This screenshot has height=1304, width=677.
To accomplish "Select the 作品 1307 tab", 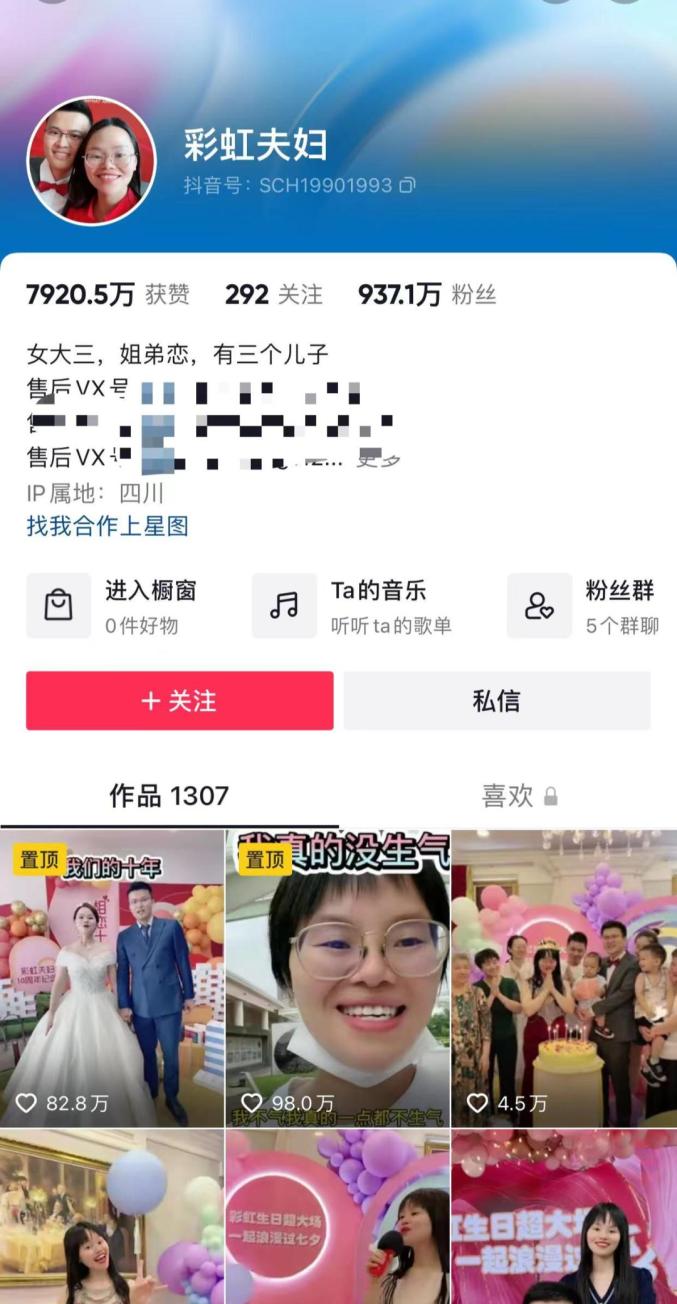I will pyautogui.click(x=169, y=796).
